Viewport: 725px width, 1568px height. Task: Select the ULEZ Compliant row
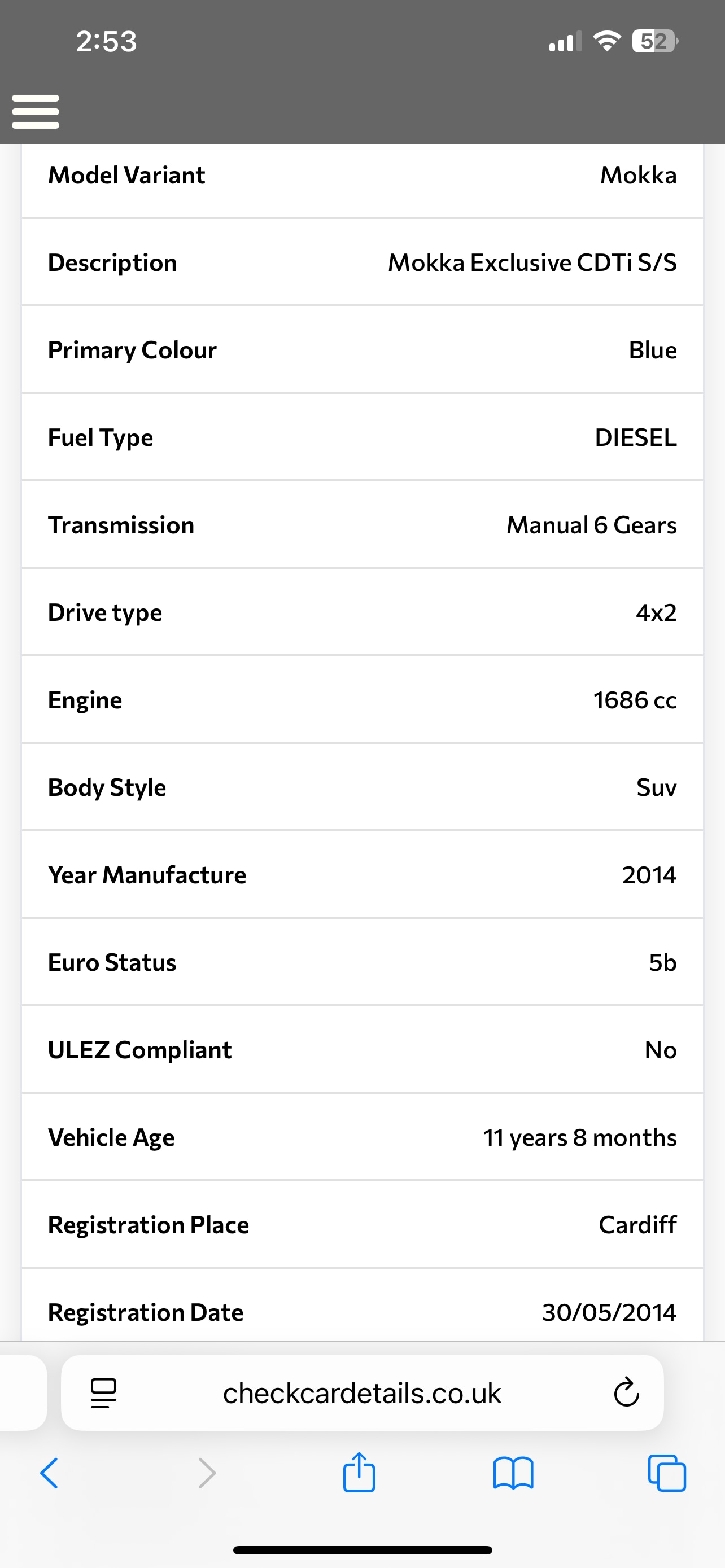click(362, 1049)
